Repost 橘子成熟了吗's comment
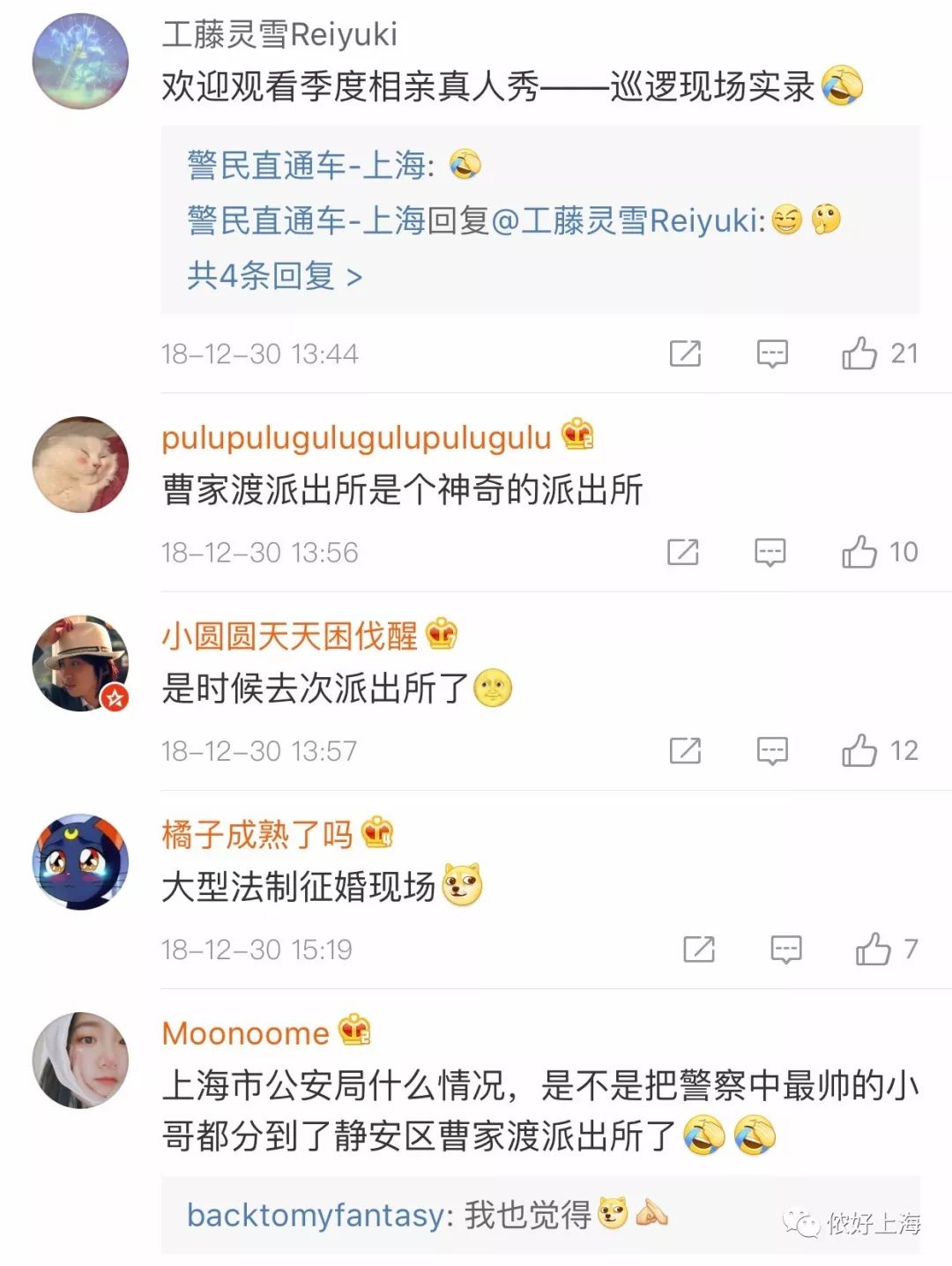Viewport: 952px width, 1266px height. (699, 949)
